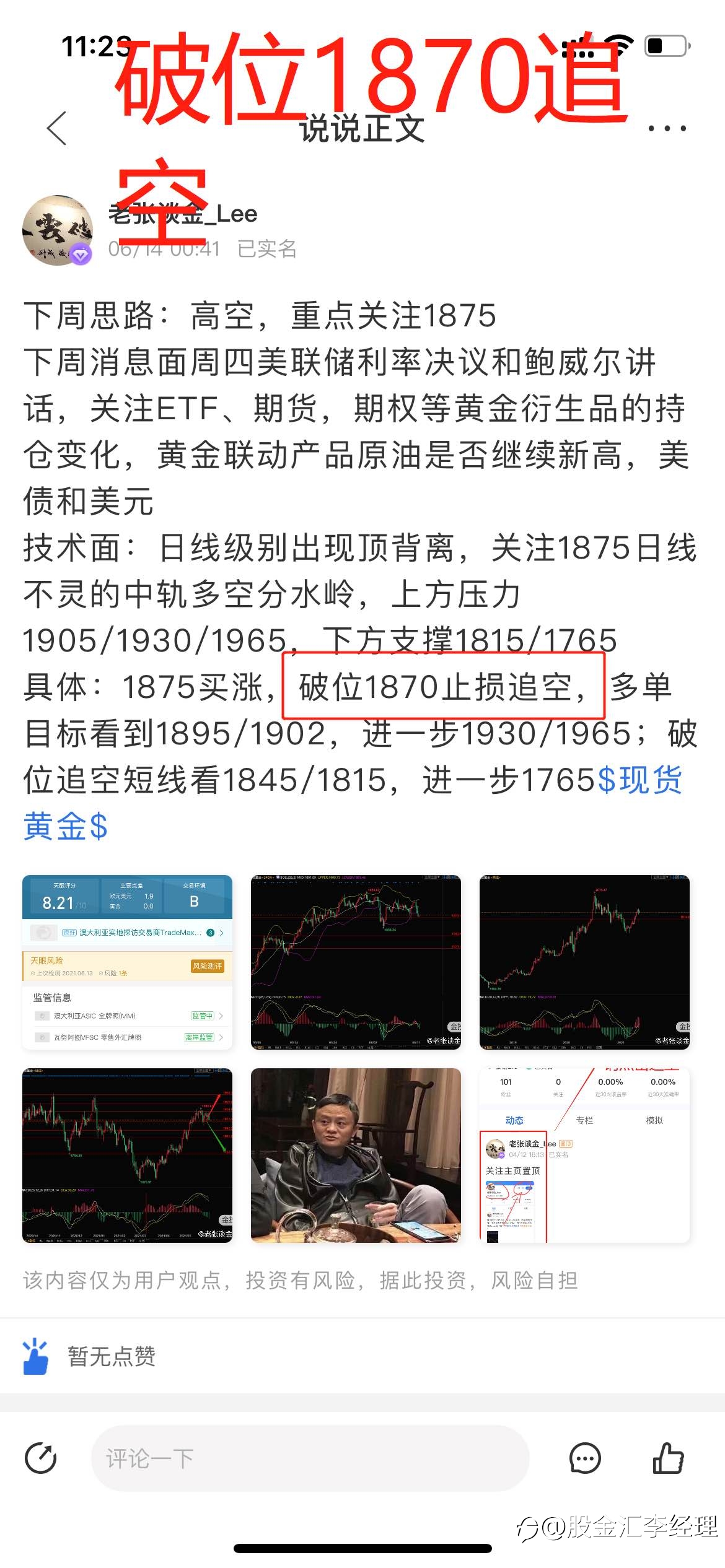Open the chart image with green arrow

pos(128,1155)
